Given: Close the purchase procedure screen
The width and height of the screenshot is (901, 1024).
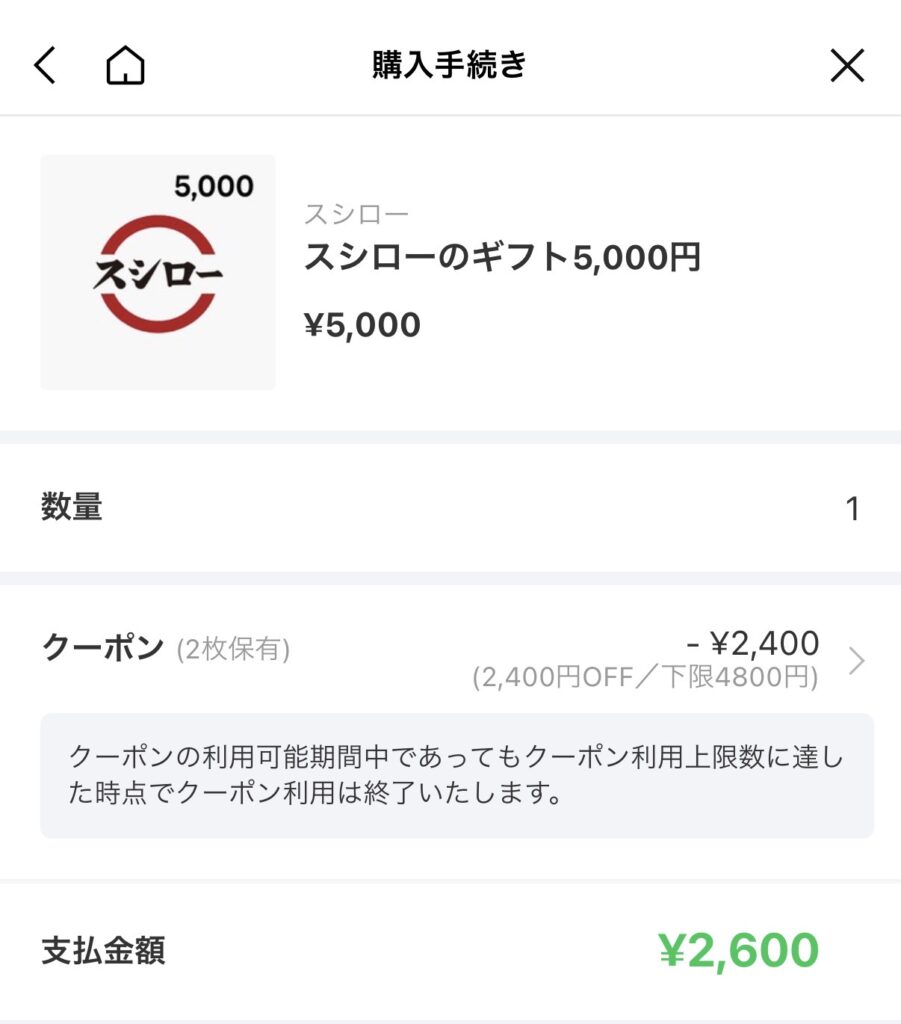Looking at the screenshot, I should click(x=847, y=66).
